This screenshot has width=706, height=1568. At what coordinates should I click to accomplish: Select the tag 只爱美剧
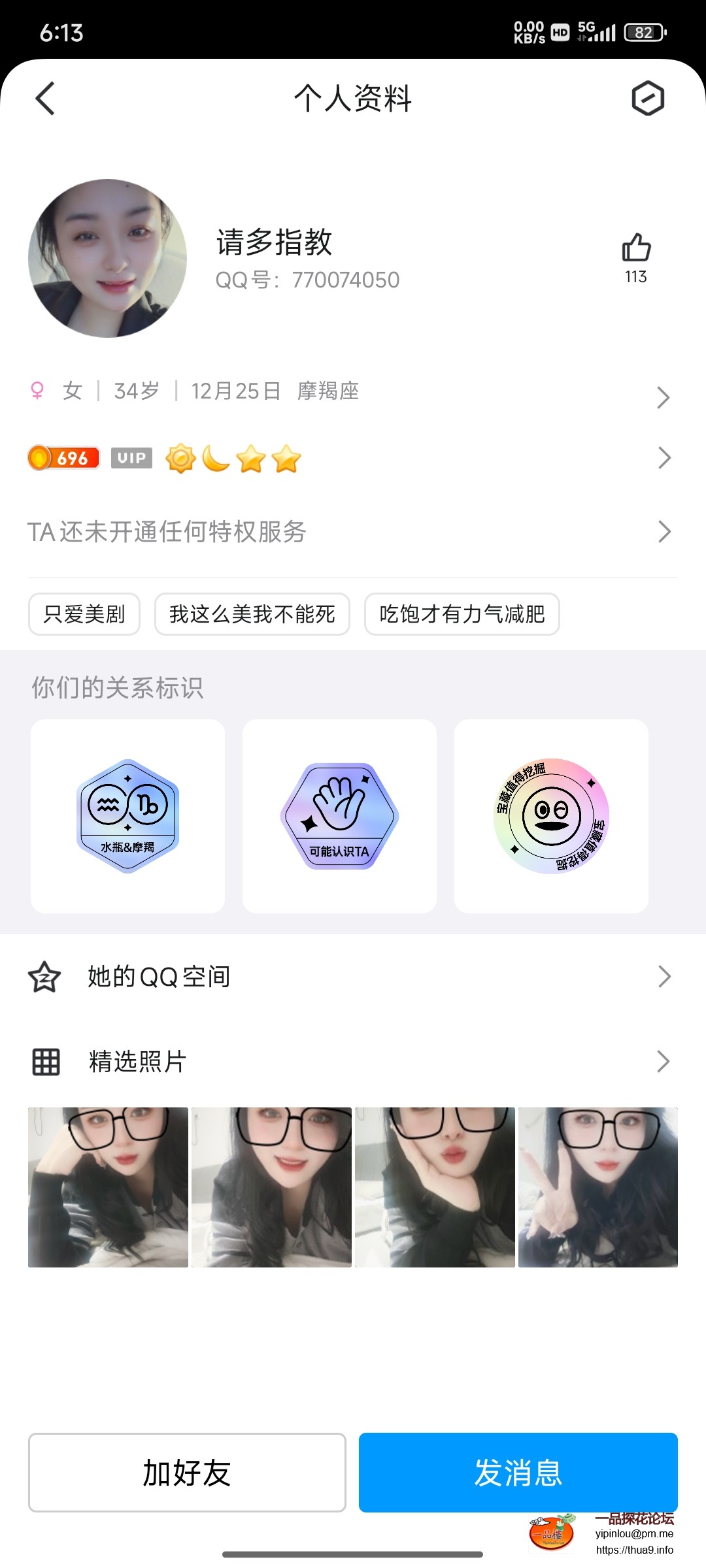[x=83, y=614]
